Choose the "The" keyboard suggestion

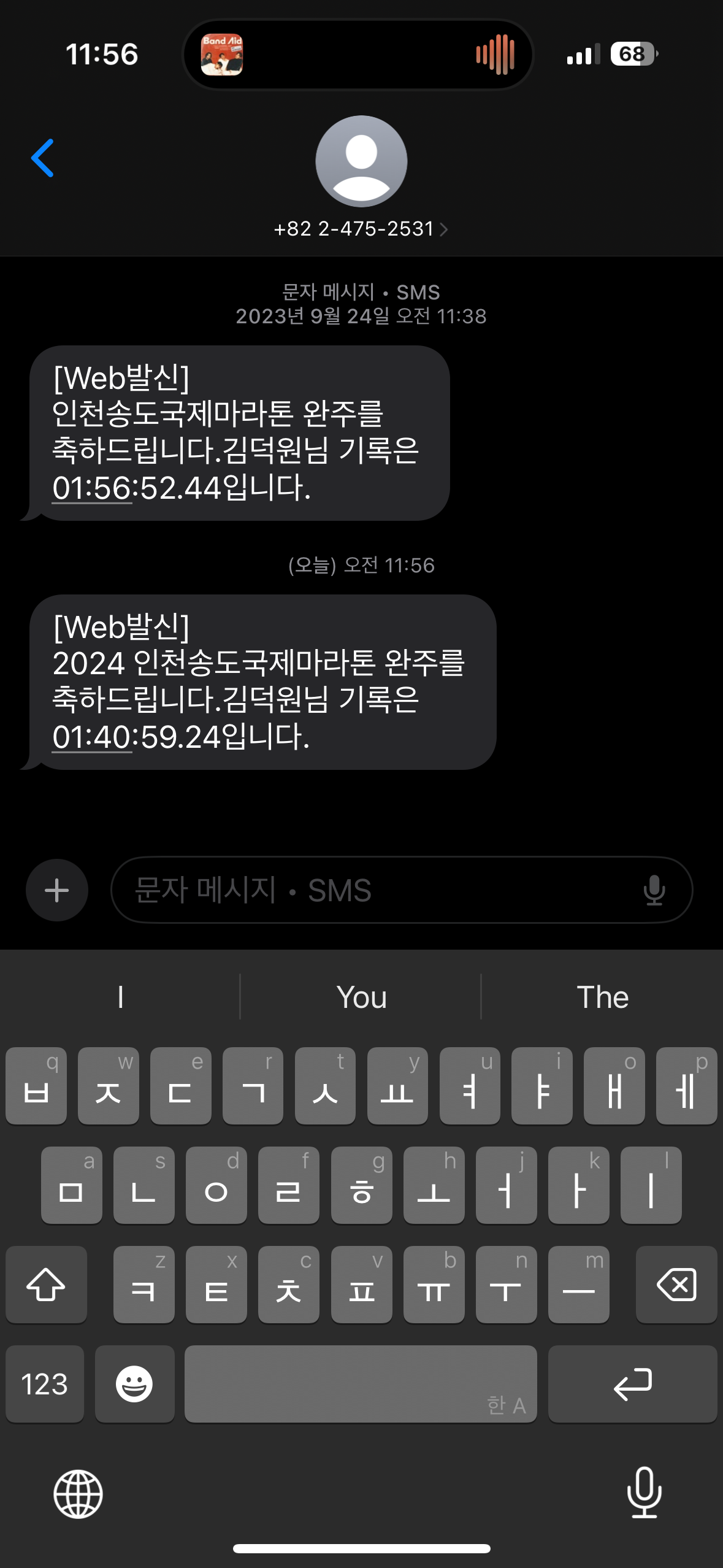[x=602, y=997]
